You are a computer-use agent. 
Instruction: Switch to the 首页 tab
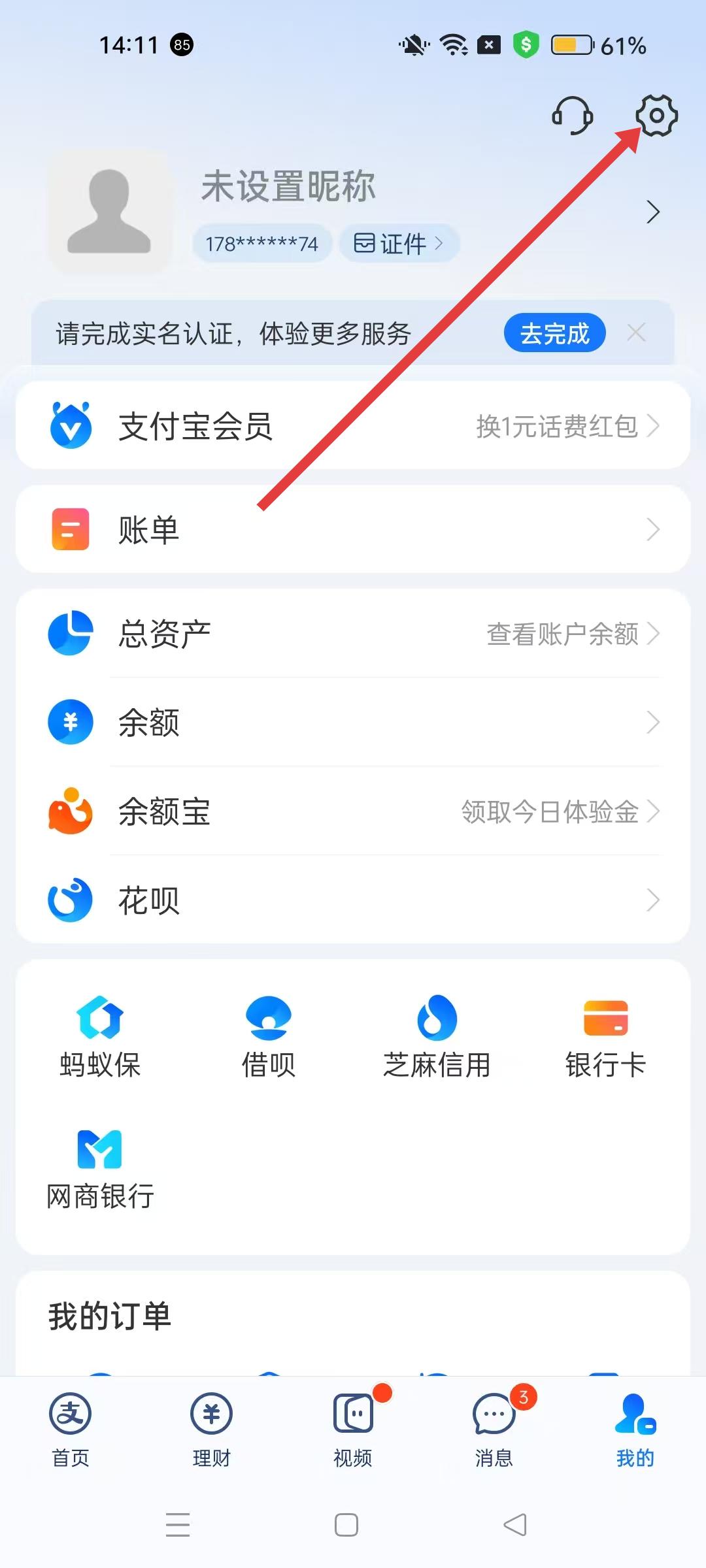[71, 1429]
